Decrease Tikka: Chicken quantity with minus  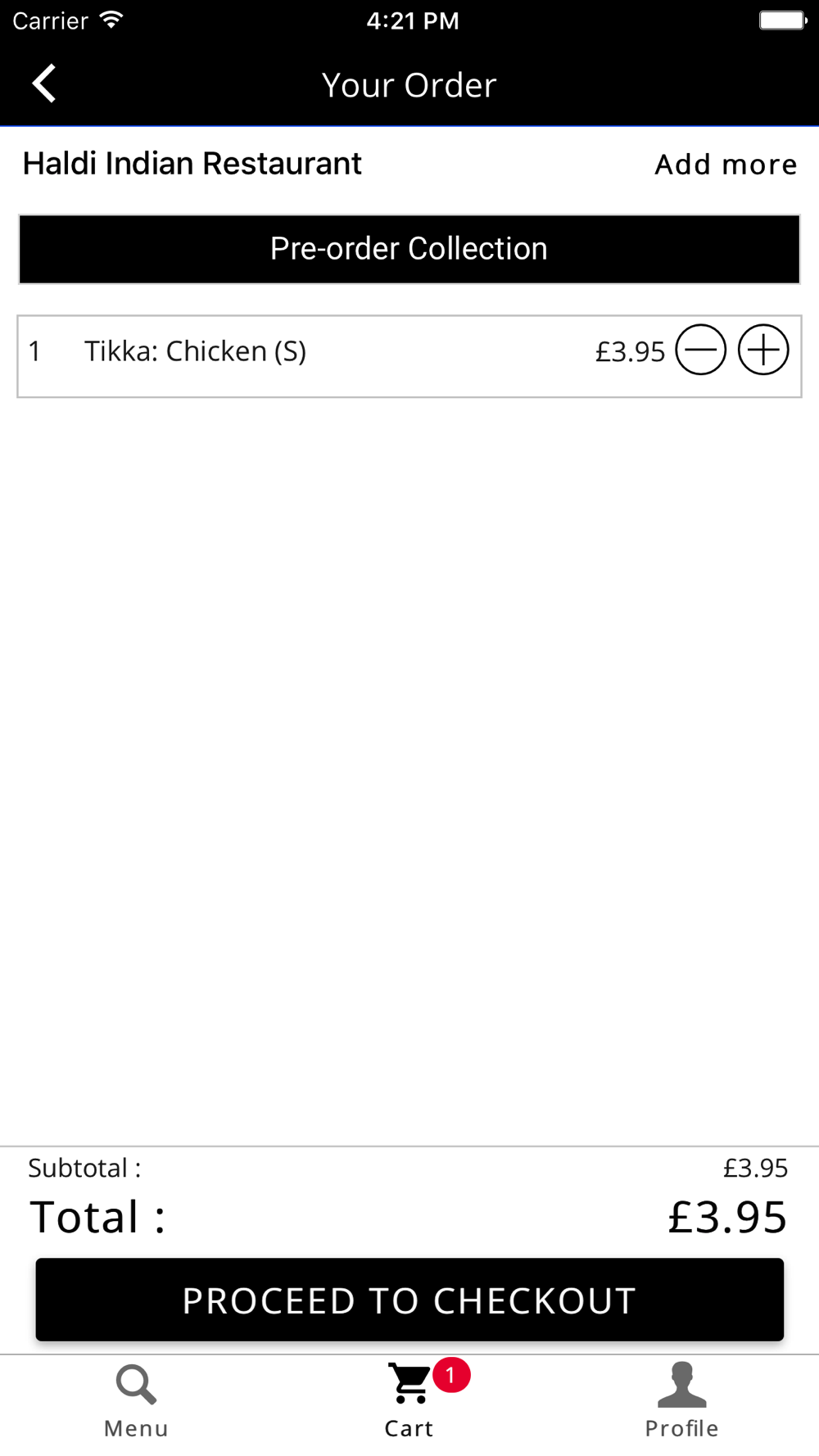pos(701,350)
